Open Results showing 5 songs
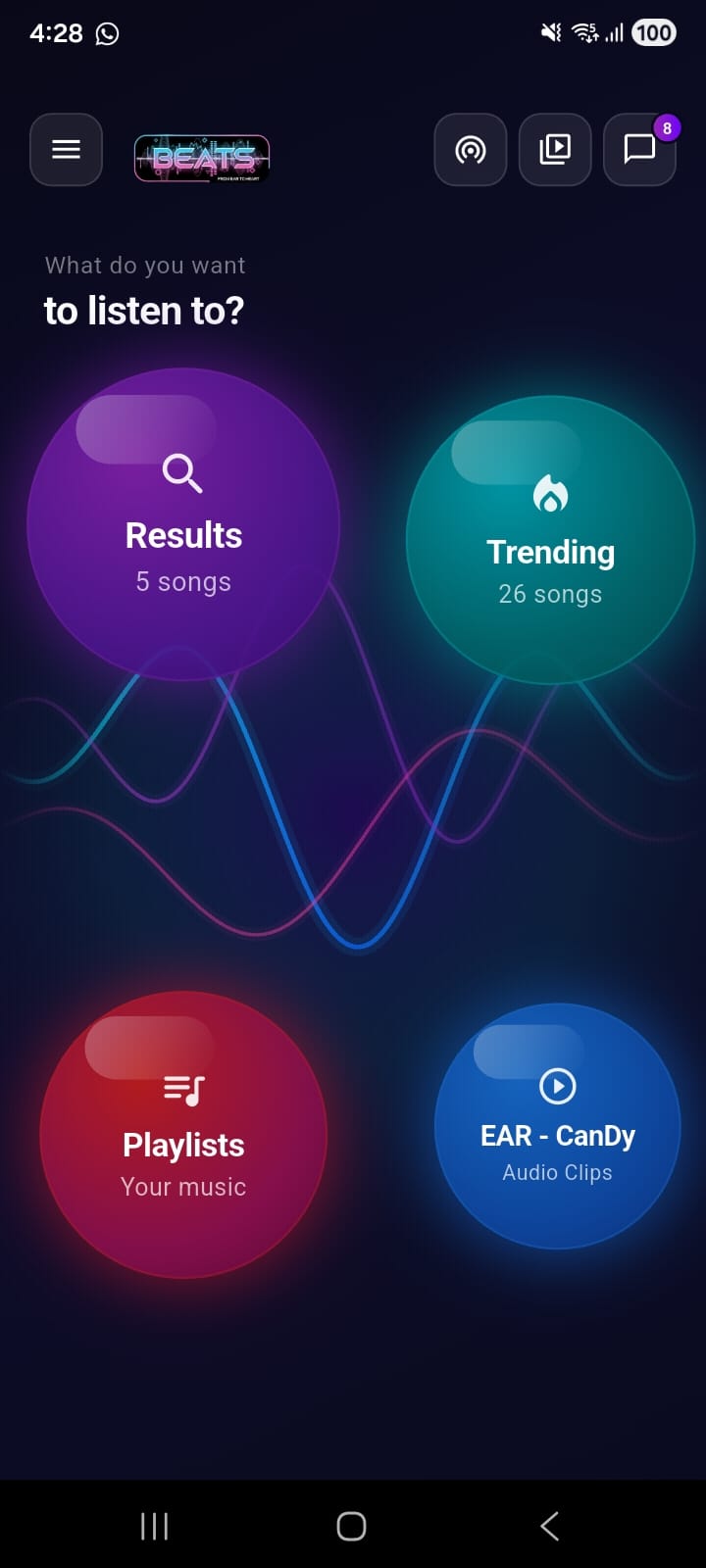Viewport: 706px width, 1568px height. [182, 535]
